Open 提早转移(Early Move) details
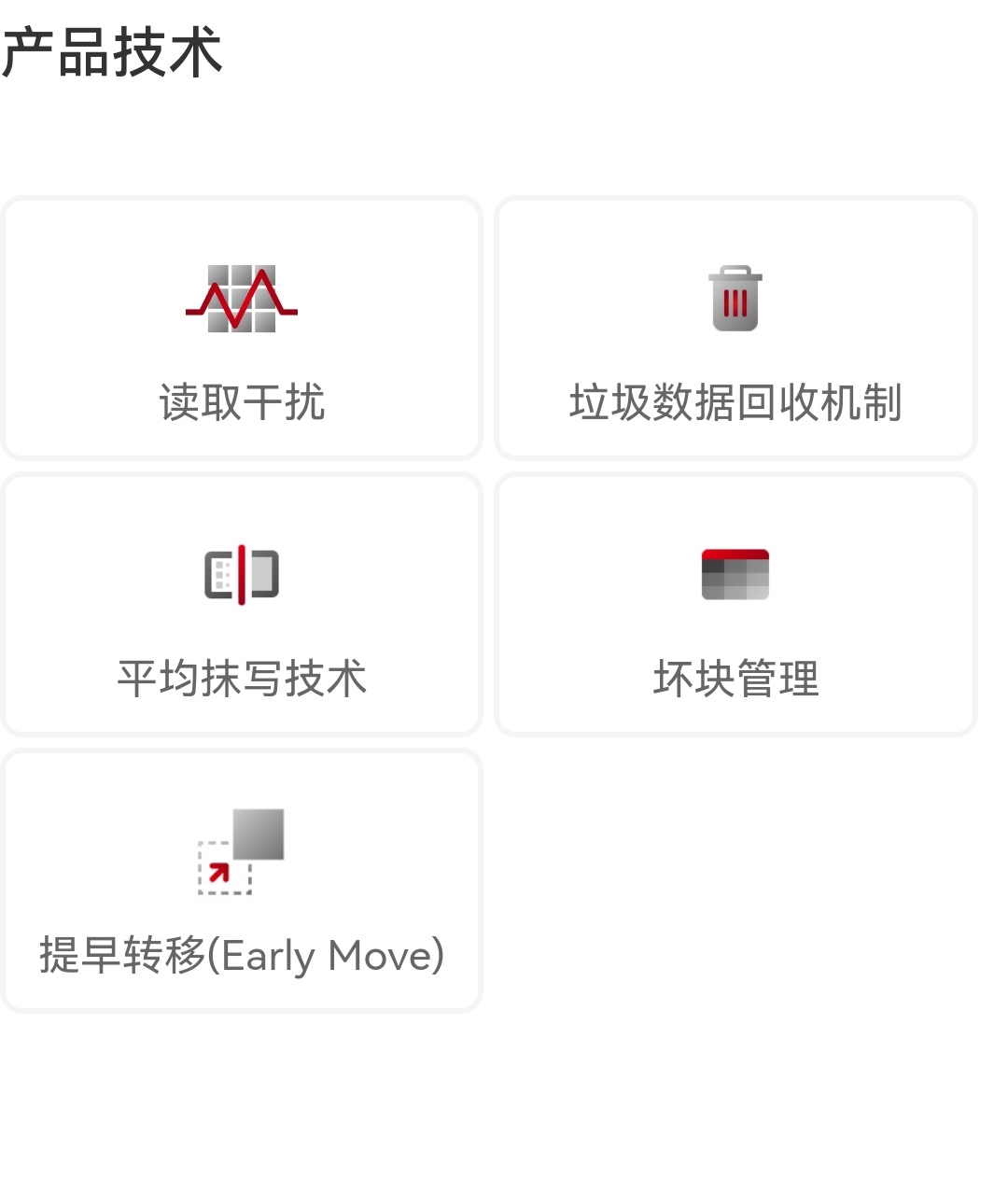Image resolution: width=1008 pixels, height=1192 pixels. 242,881
